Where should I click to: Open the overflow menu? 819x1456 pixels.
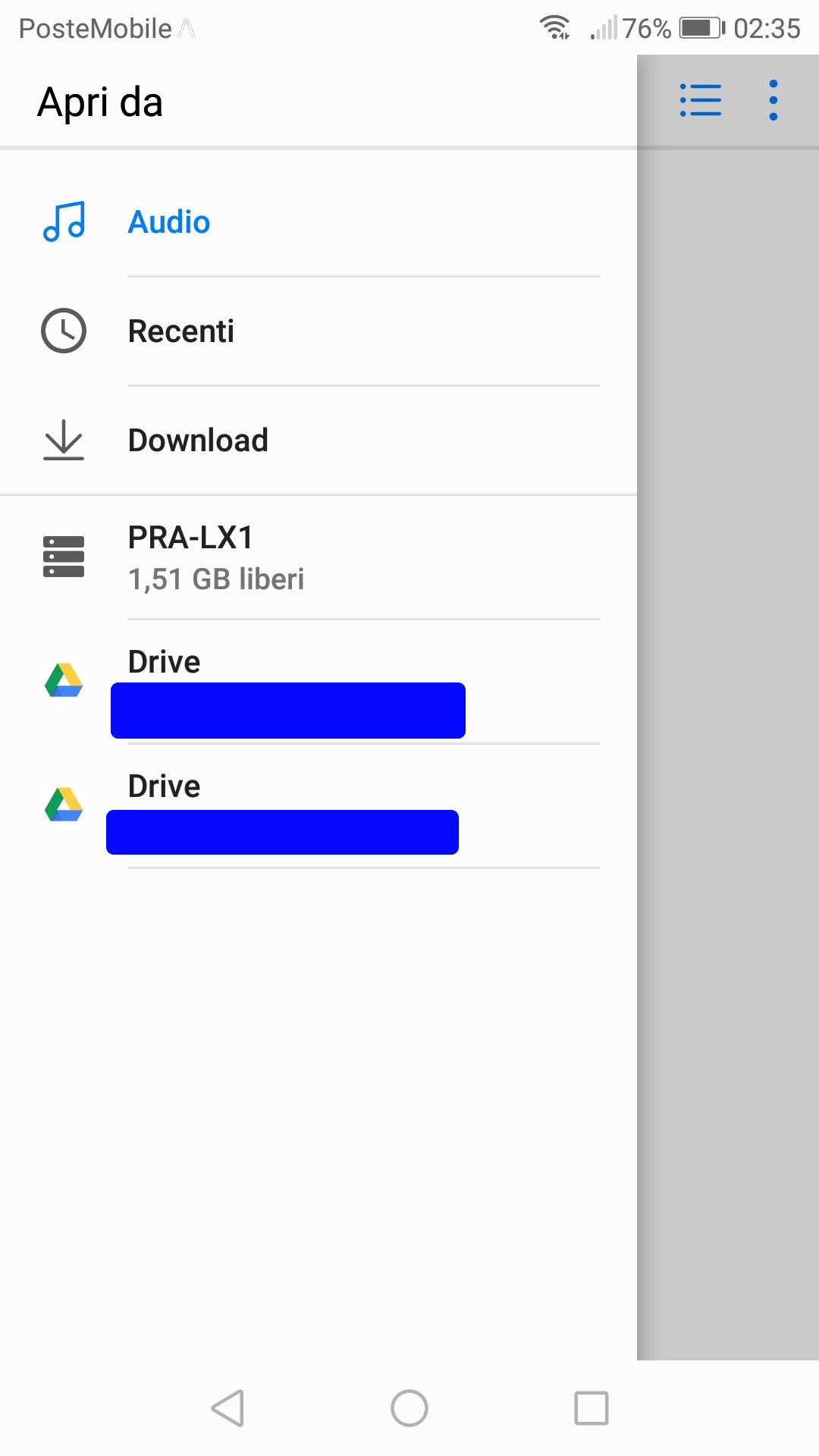(x=773, y=100)
